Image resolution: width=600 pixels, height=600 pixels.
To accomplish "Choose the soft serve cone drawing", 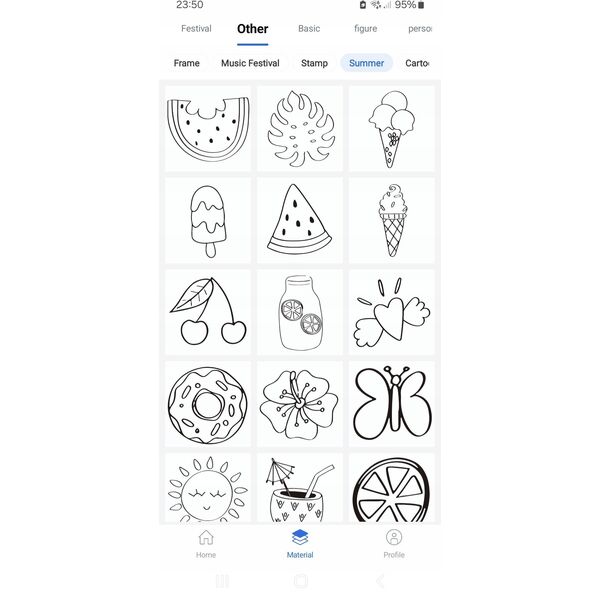I will coord(392,220).
